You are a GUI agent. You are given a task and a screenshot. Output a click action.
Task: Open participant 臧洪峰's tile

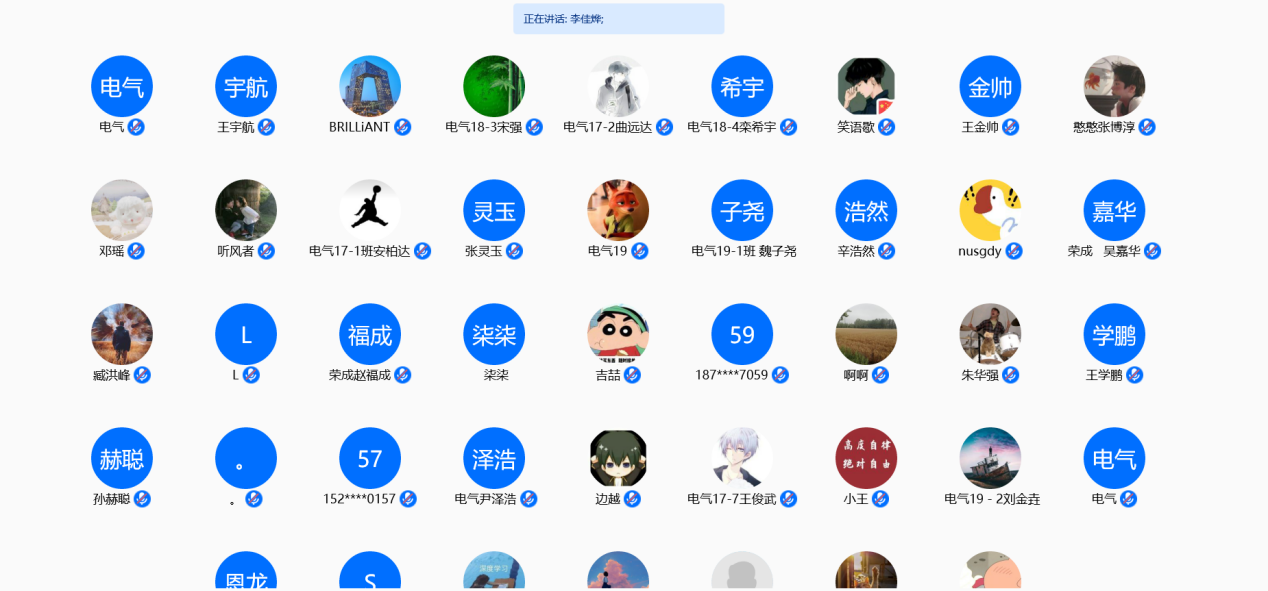pos(122,335)
